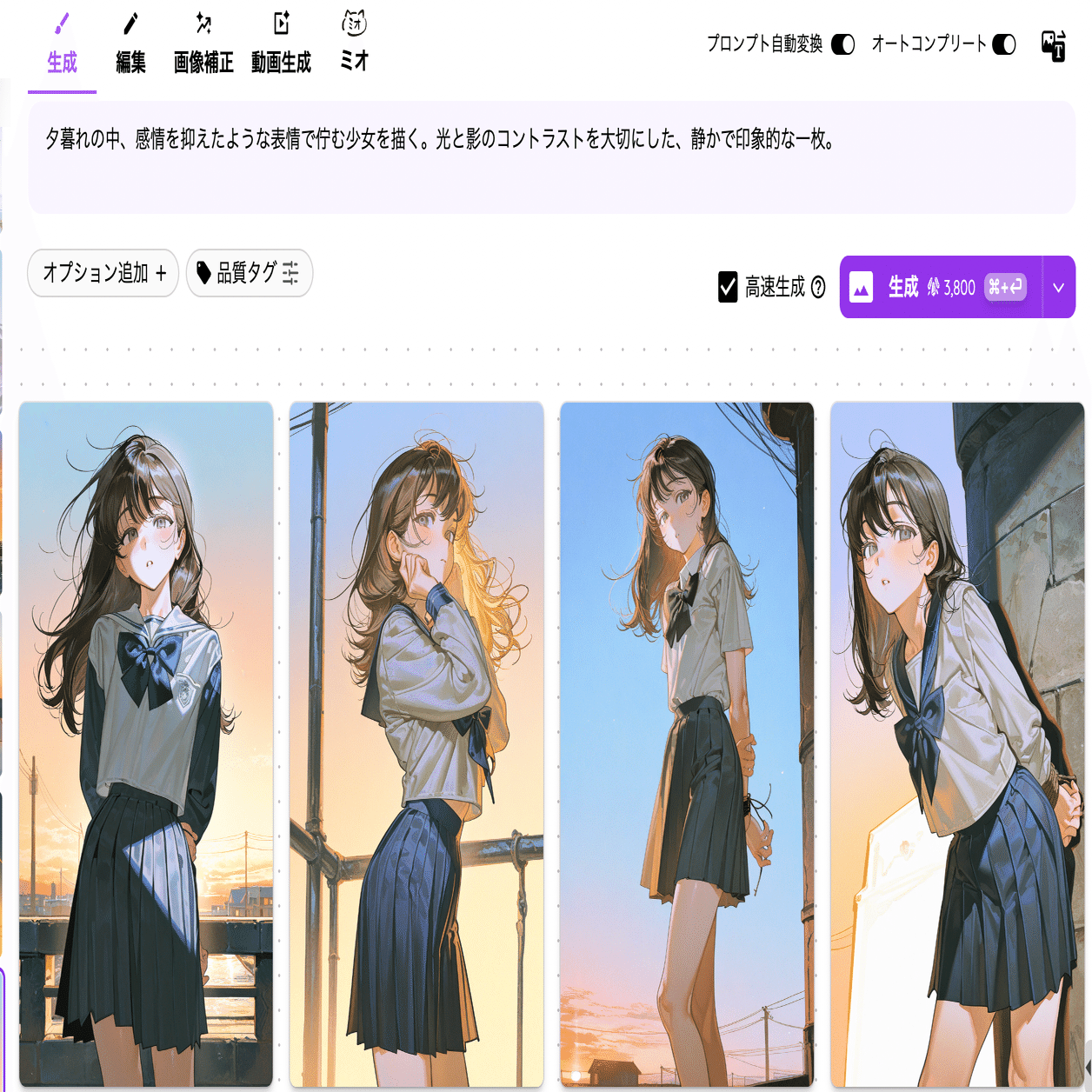1092x1092 pixels.
Task: Show 高速生成 help info
Action: click(x=818, y=287)
